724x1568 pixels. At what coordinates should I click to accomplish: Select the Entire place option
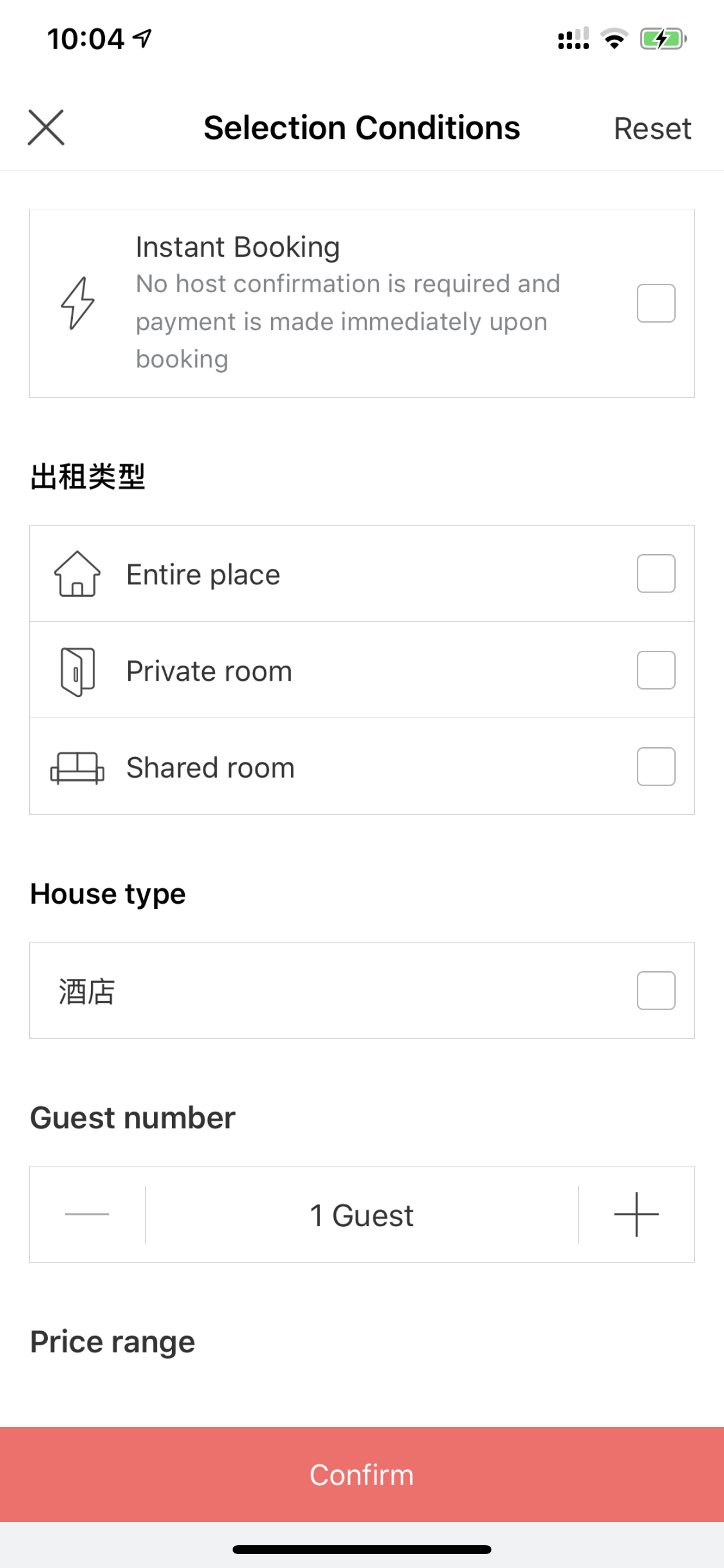click(x=656, y=573)
